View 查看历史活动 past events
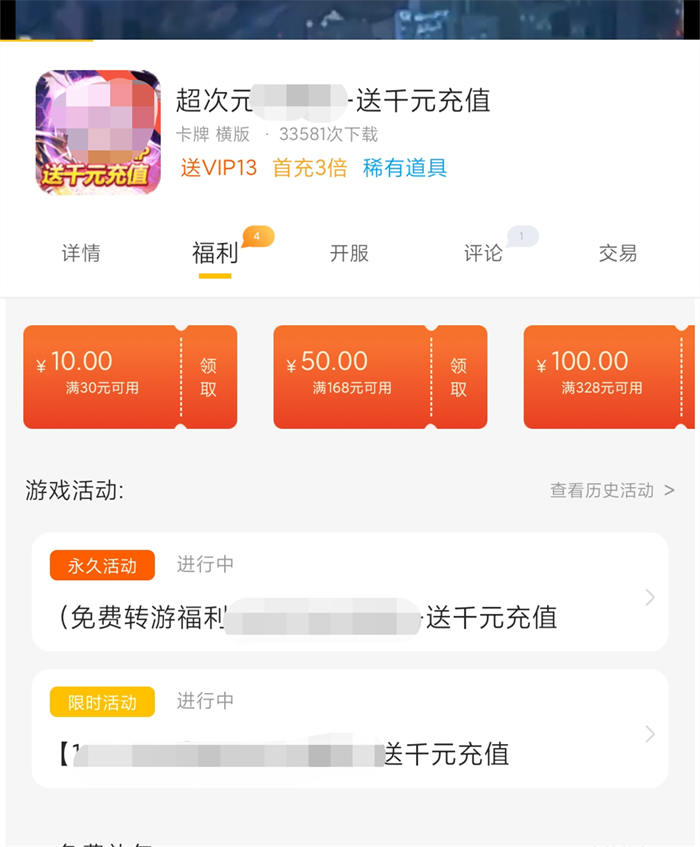 coord(611,490)
